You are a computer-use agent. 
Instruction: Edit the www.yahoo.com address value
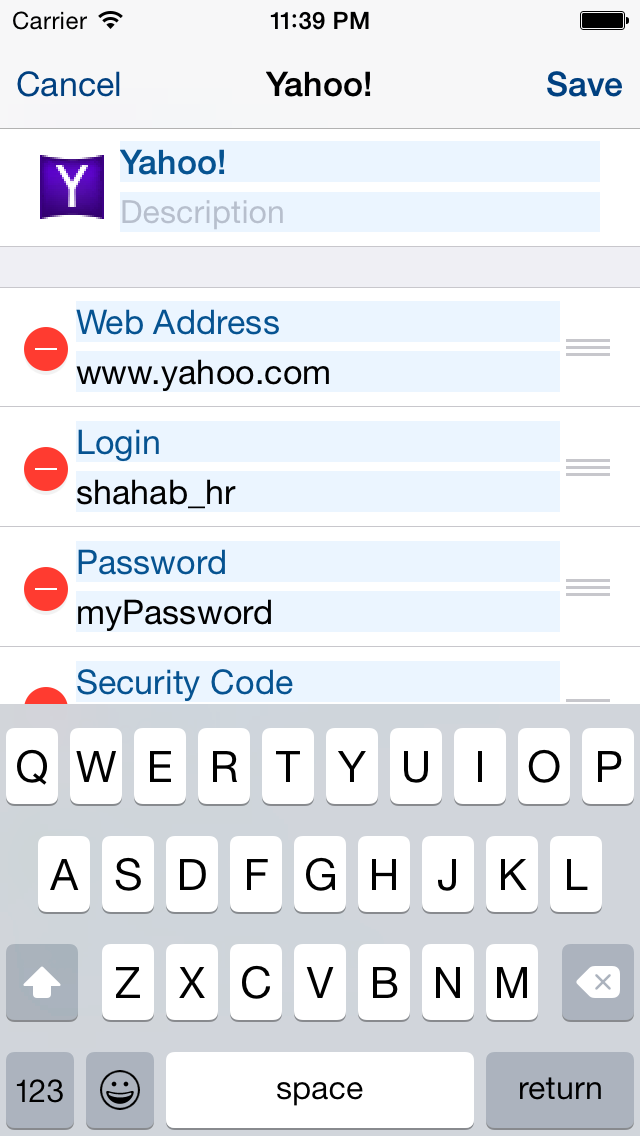[316, 373]
